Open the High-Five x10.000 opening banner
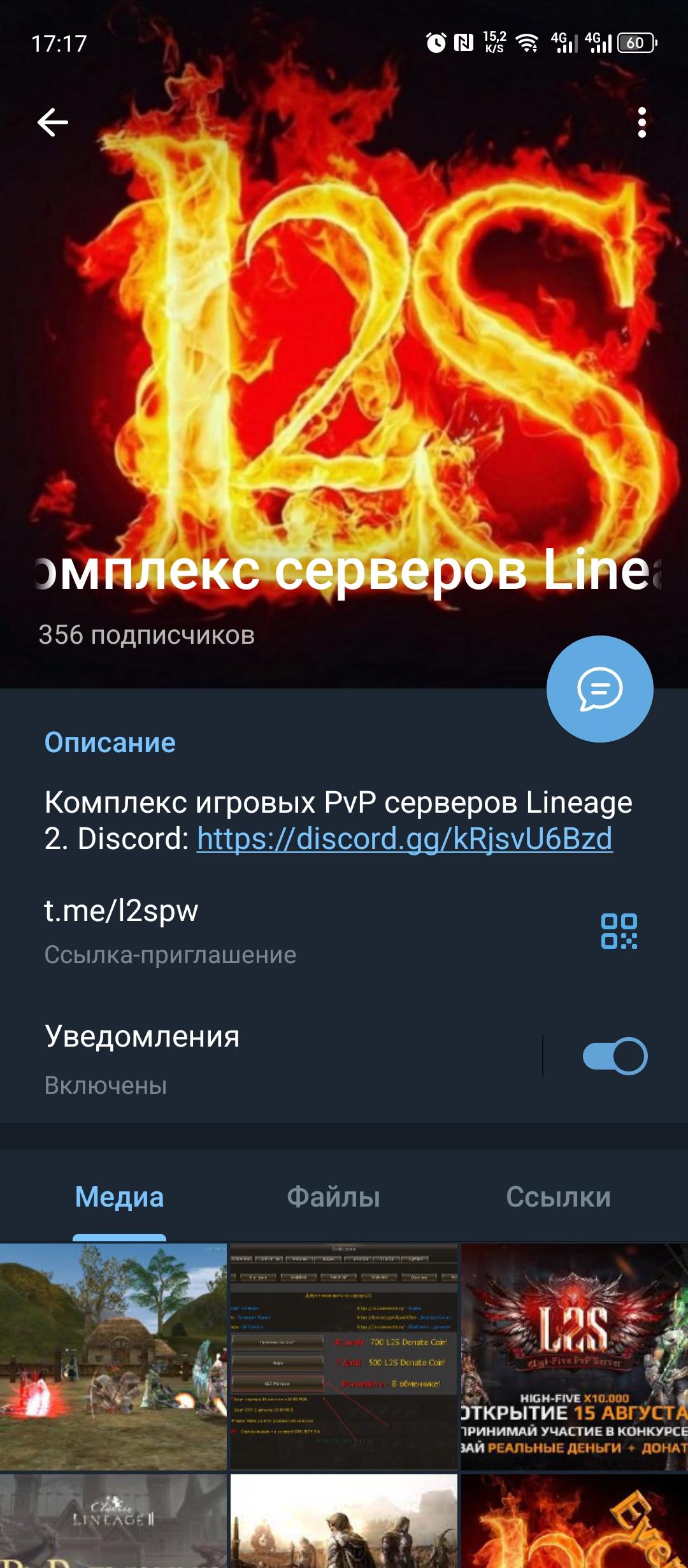Screen dimensions: 688x1568 point(575,1356)
